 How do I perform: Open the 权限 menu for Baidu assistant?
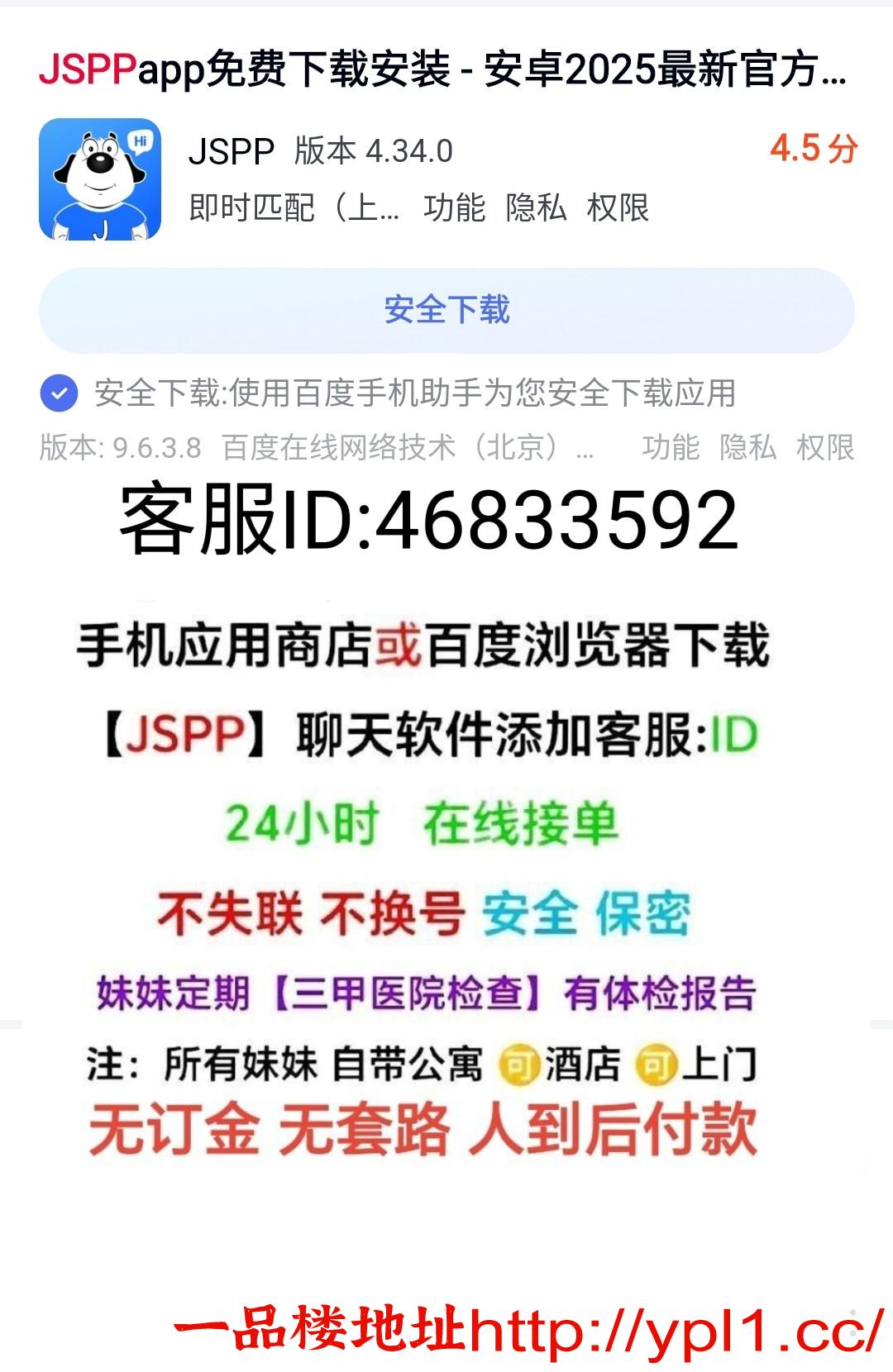click(827, 445)
